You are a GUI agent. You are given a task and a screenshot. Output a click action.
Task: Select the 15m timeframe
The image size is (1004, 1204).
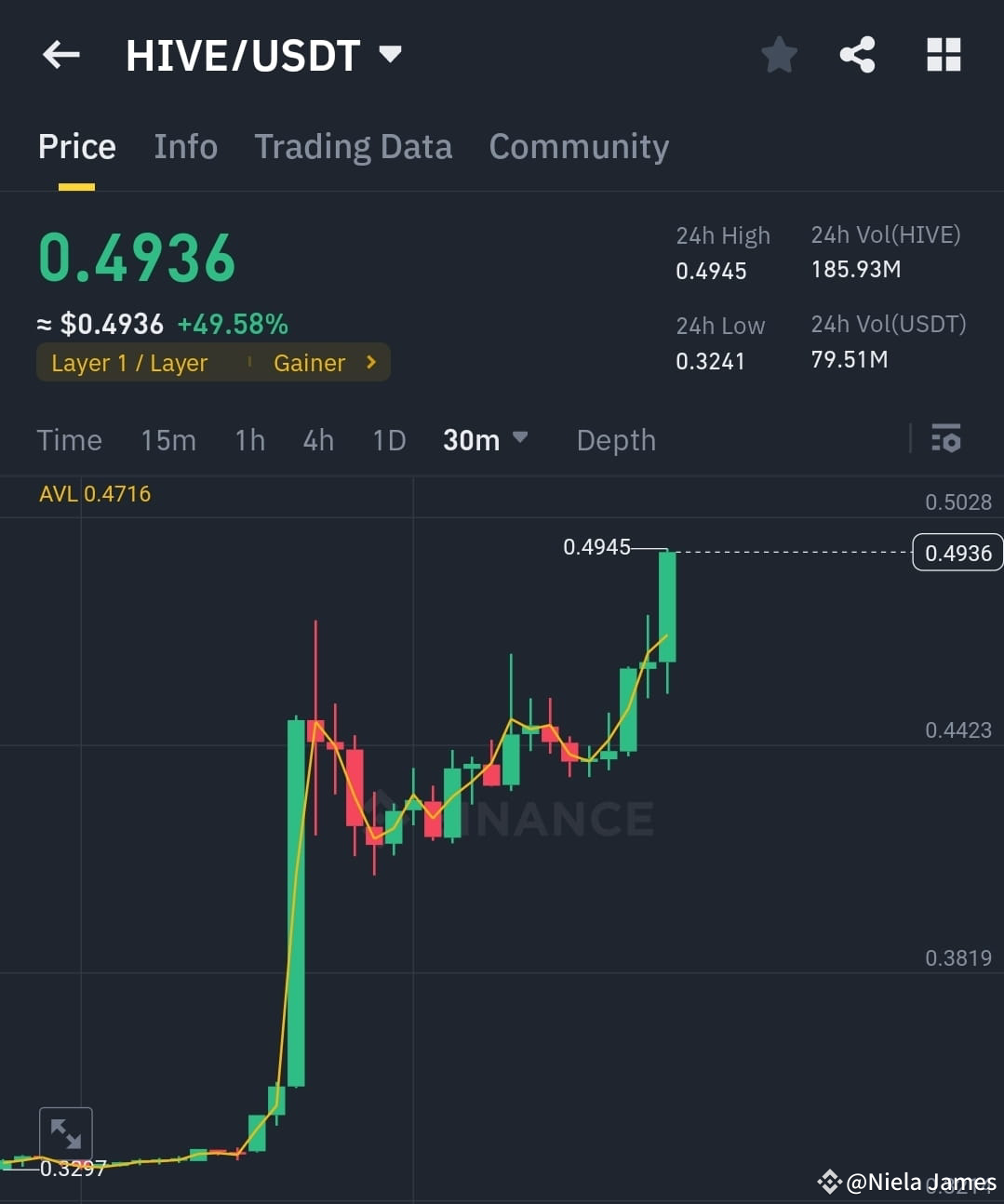click(168, 440)
